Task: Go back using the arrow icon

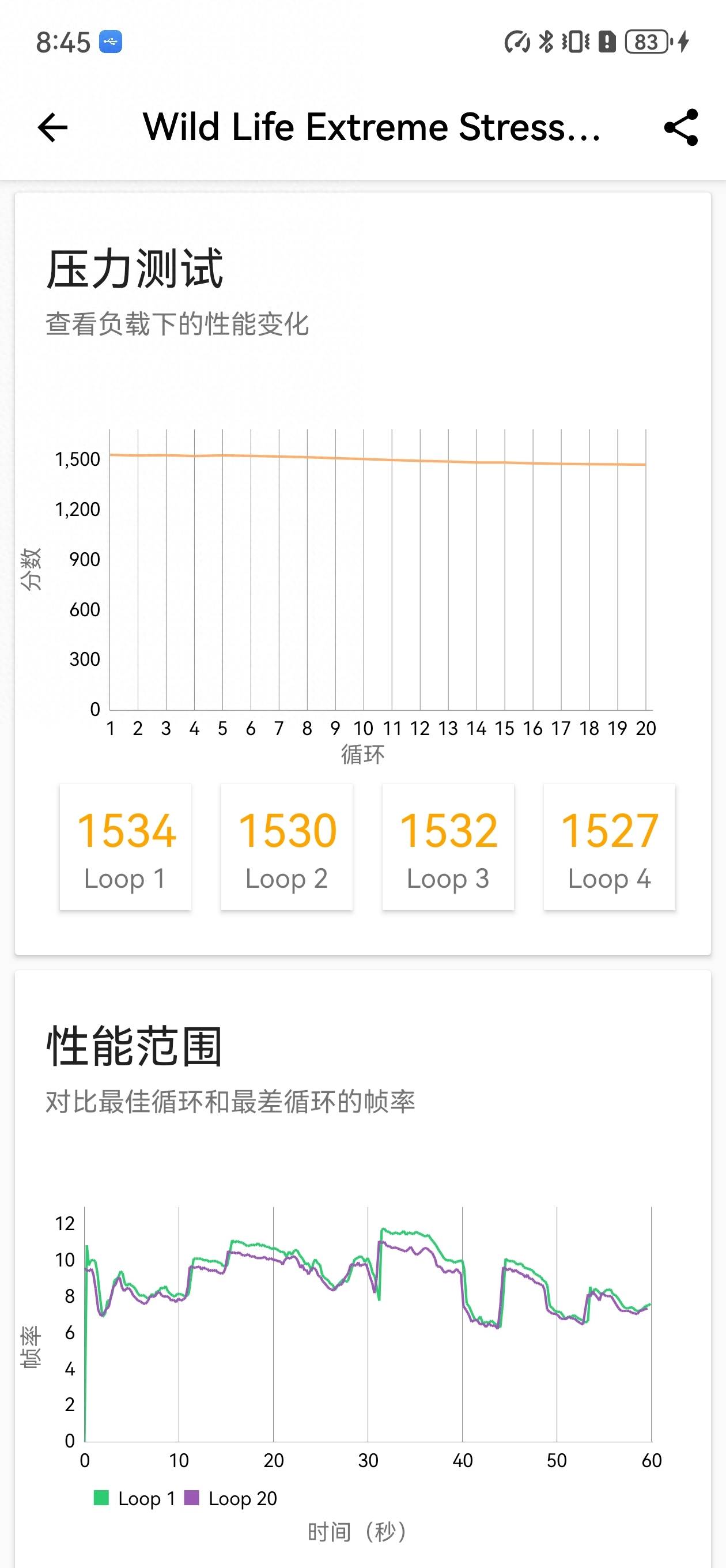Action: (52, 128)
